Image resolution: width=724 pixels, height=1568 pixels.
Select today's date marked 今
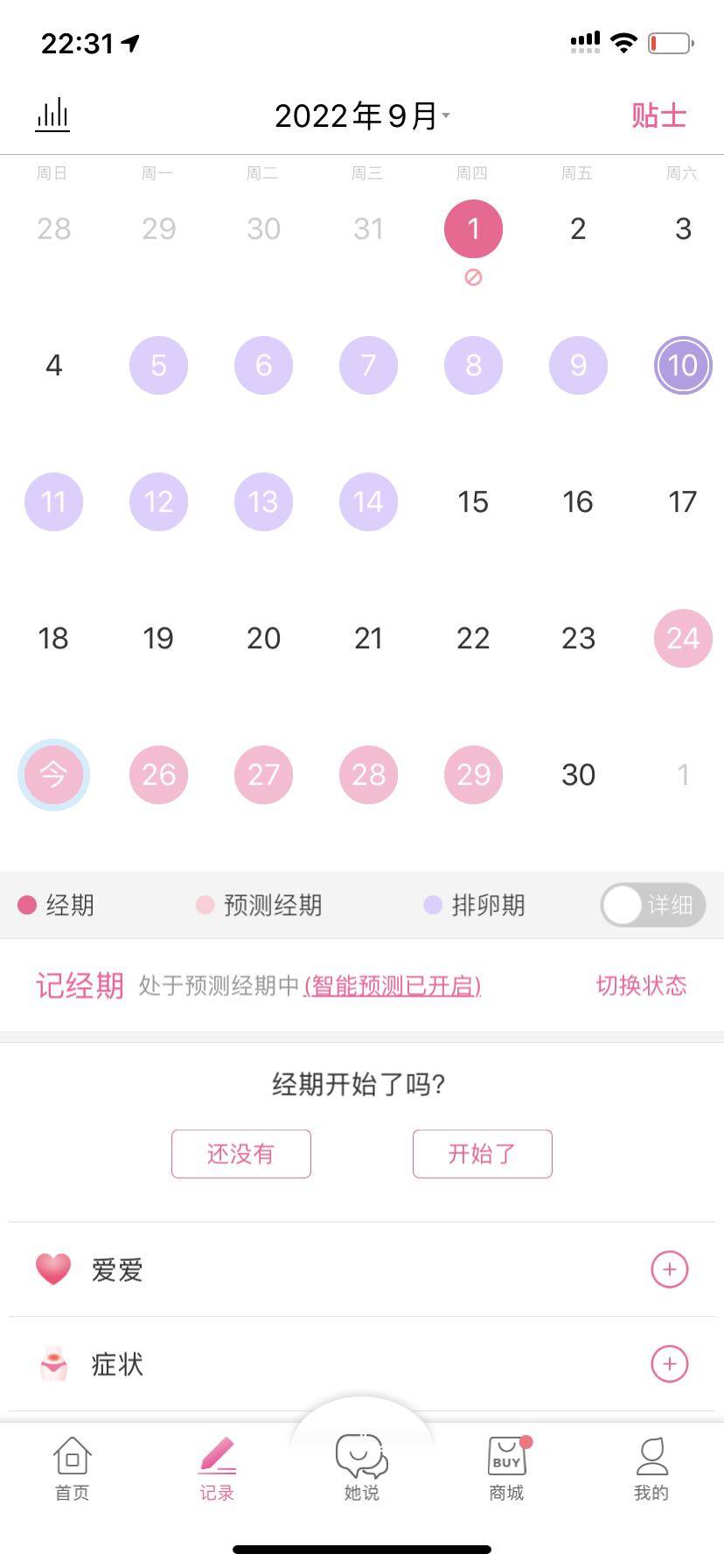coord(53,774)
